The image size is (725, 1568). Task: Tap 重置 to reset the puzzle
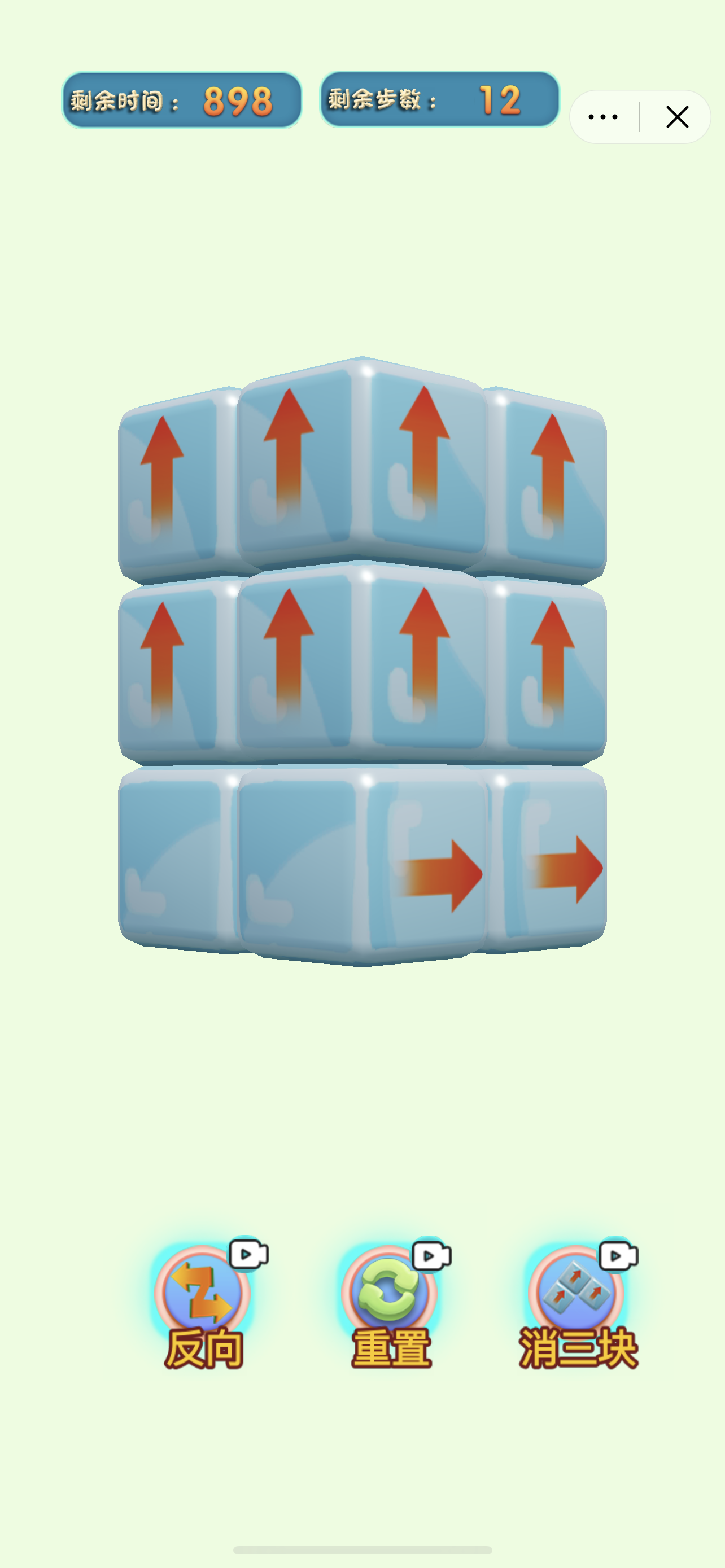click(x=390, y=1303)
